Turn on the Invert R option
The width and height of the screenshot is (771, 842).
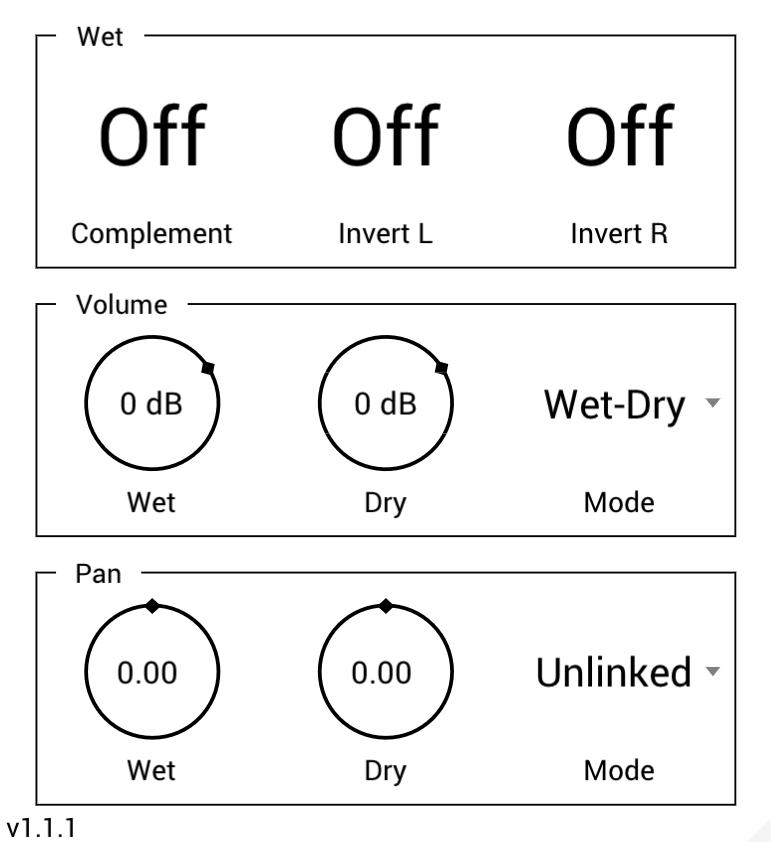(x=619, y=139)
